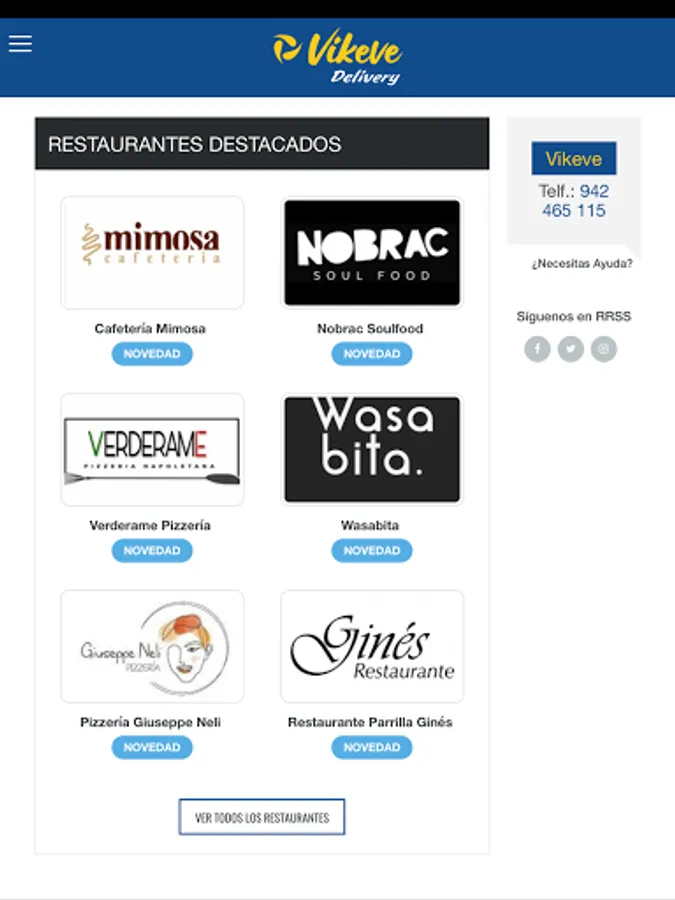The width and height of the screenshot is (675, 900).
Task: Choose Restaurante Parrilla Ginés
Action: [x=372, y=647]
